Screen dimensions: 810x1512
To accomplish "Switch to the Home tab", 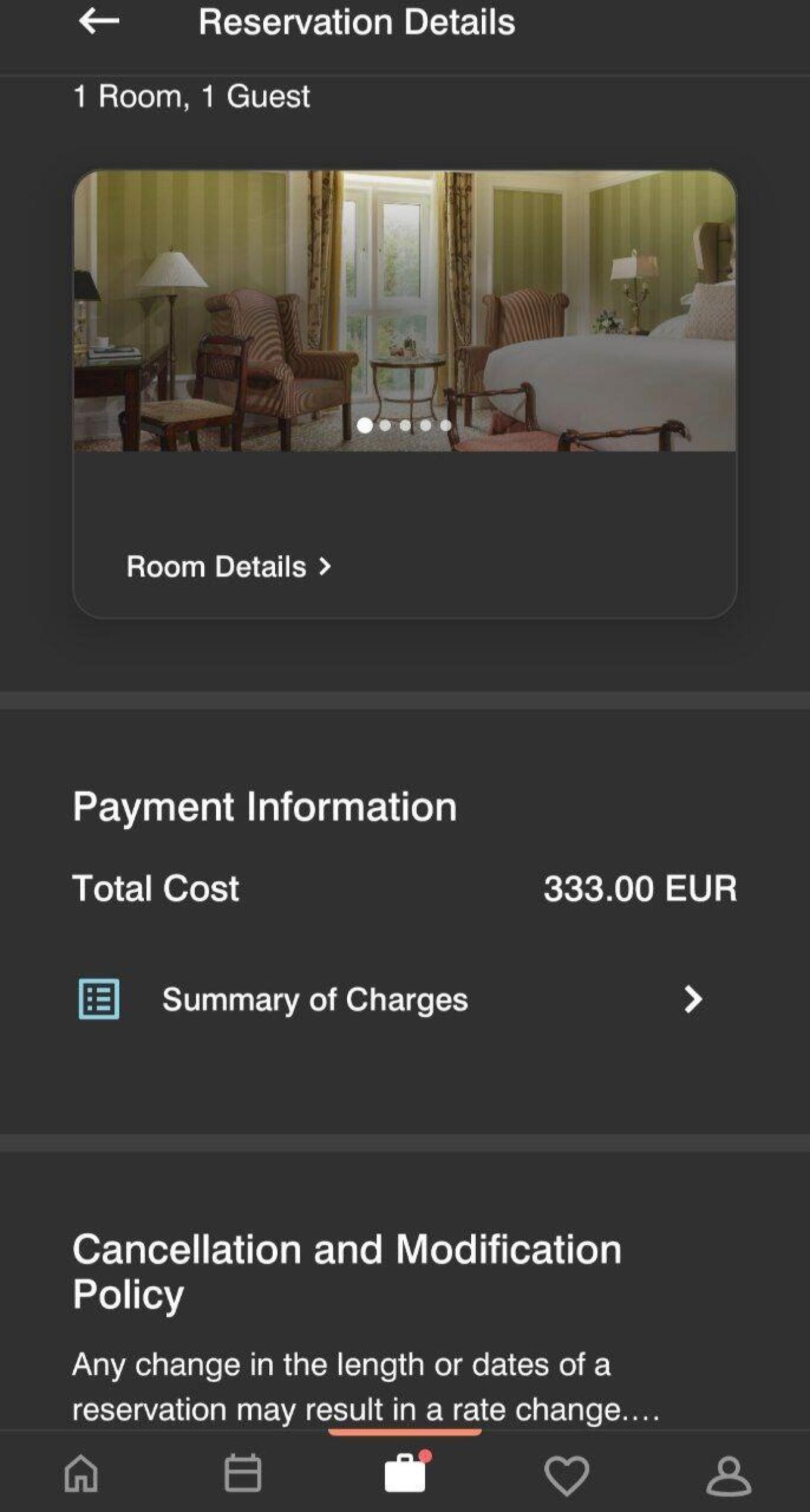I will (x=81, y=1474).
